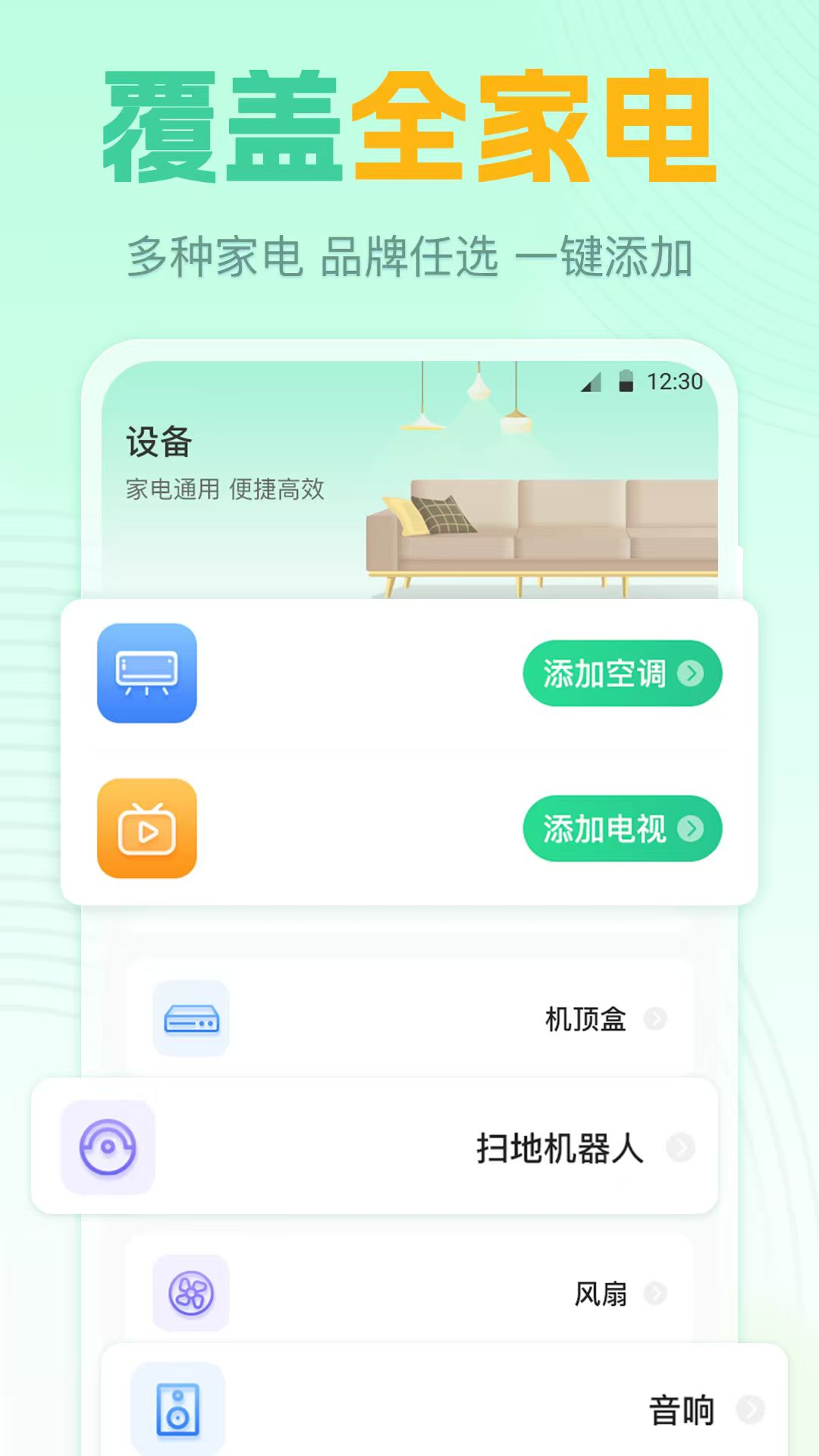
Task: Select the orange TV icon
Action: (x=147, y=829)
